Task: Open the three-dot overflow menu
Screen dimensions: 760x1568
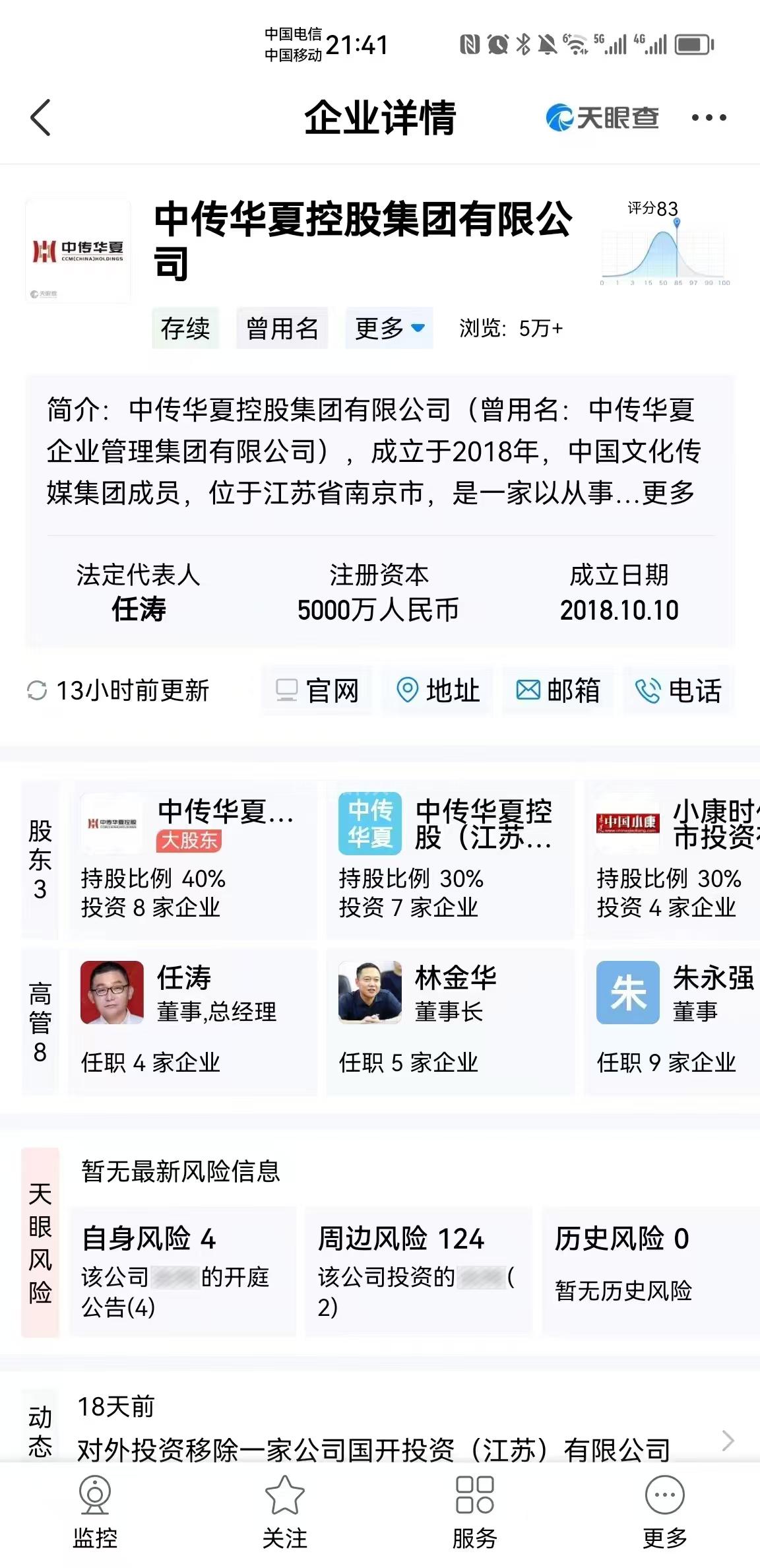Action: coord(709,118)
